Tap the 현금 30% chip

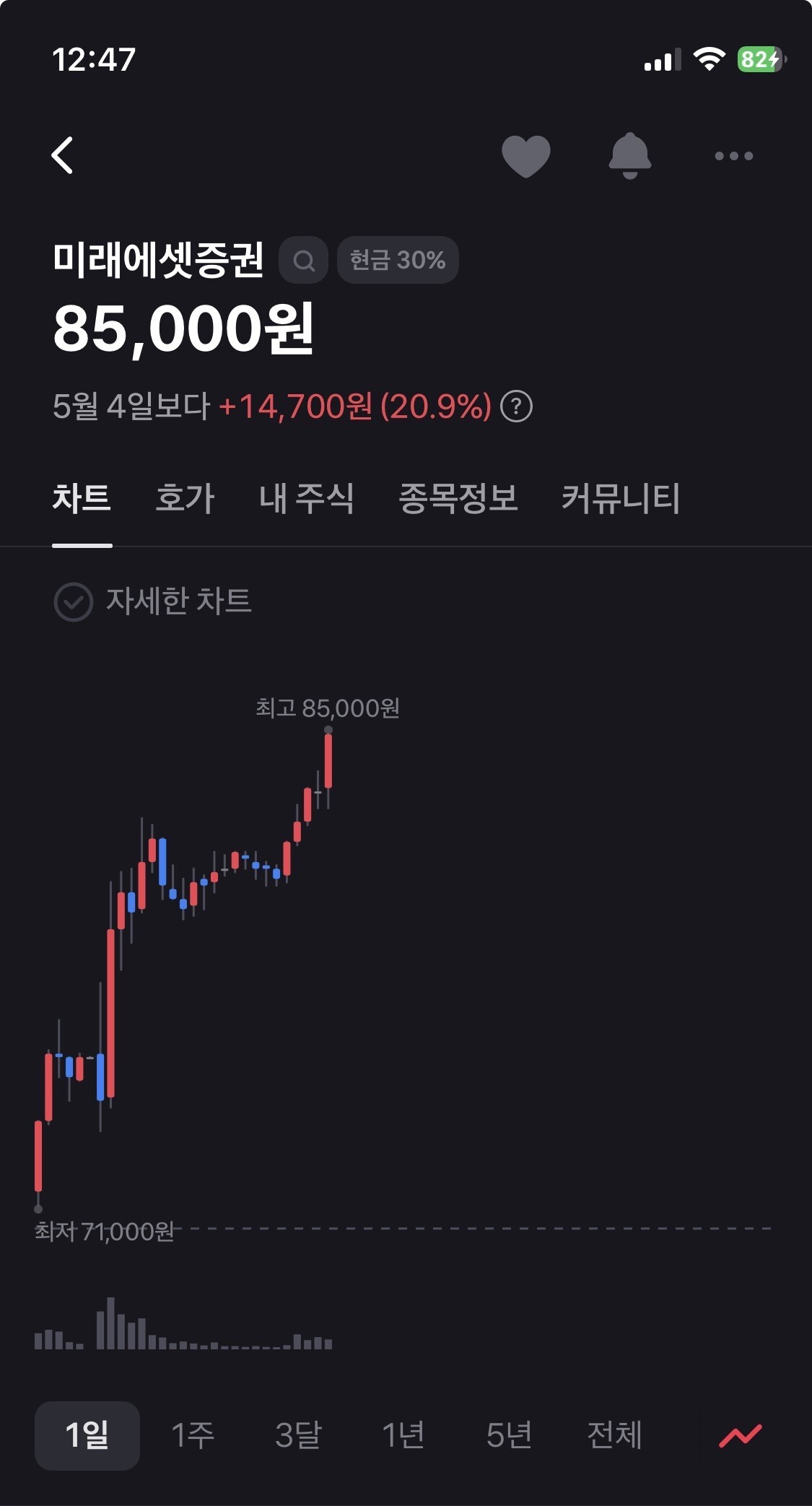(398, 260)
